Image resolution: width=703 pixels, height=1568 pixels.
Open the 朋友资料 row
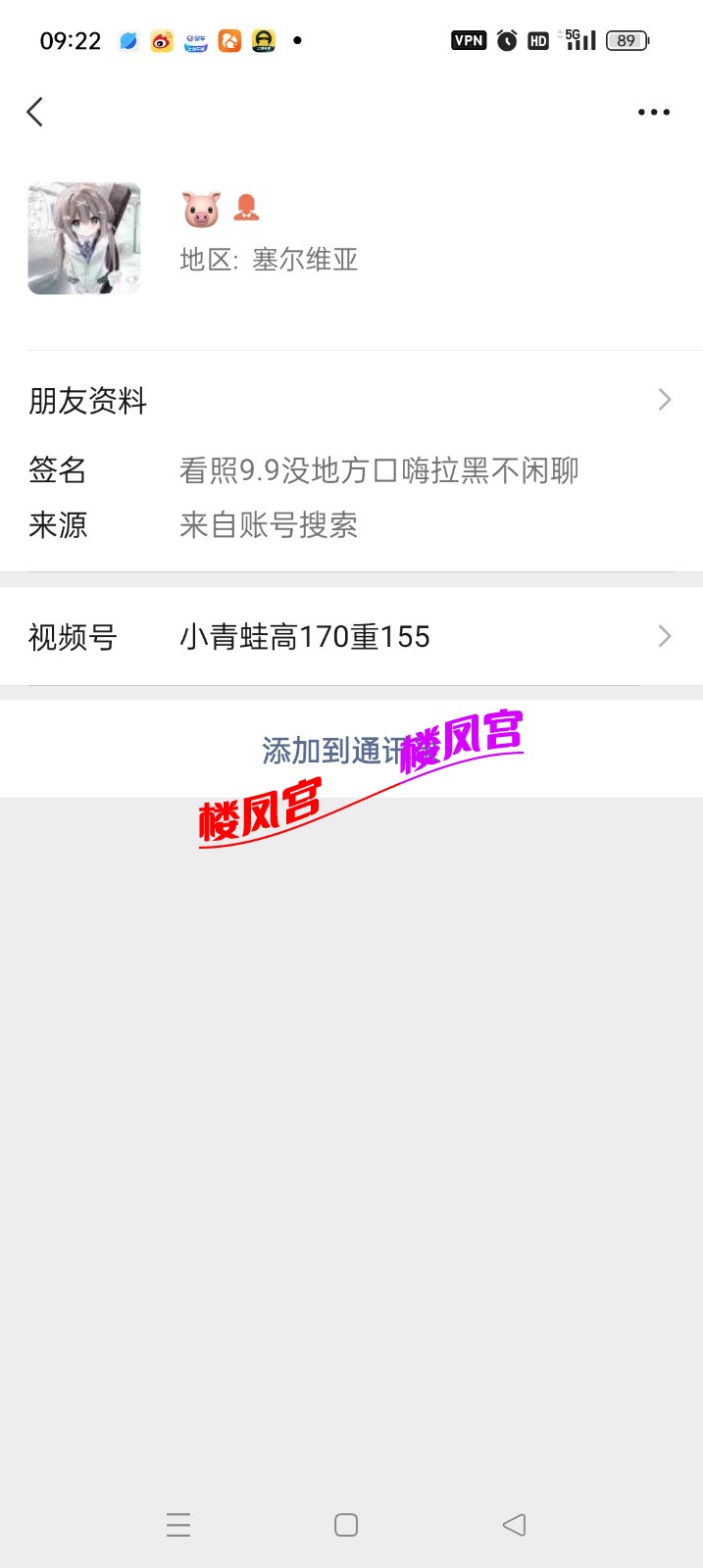pyautogui.click(x=351, y=400)
